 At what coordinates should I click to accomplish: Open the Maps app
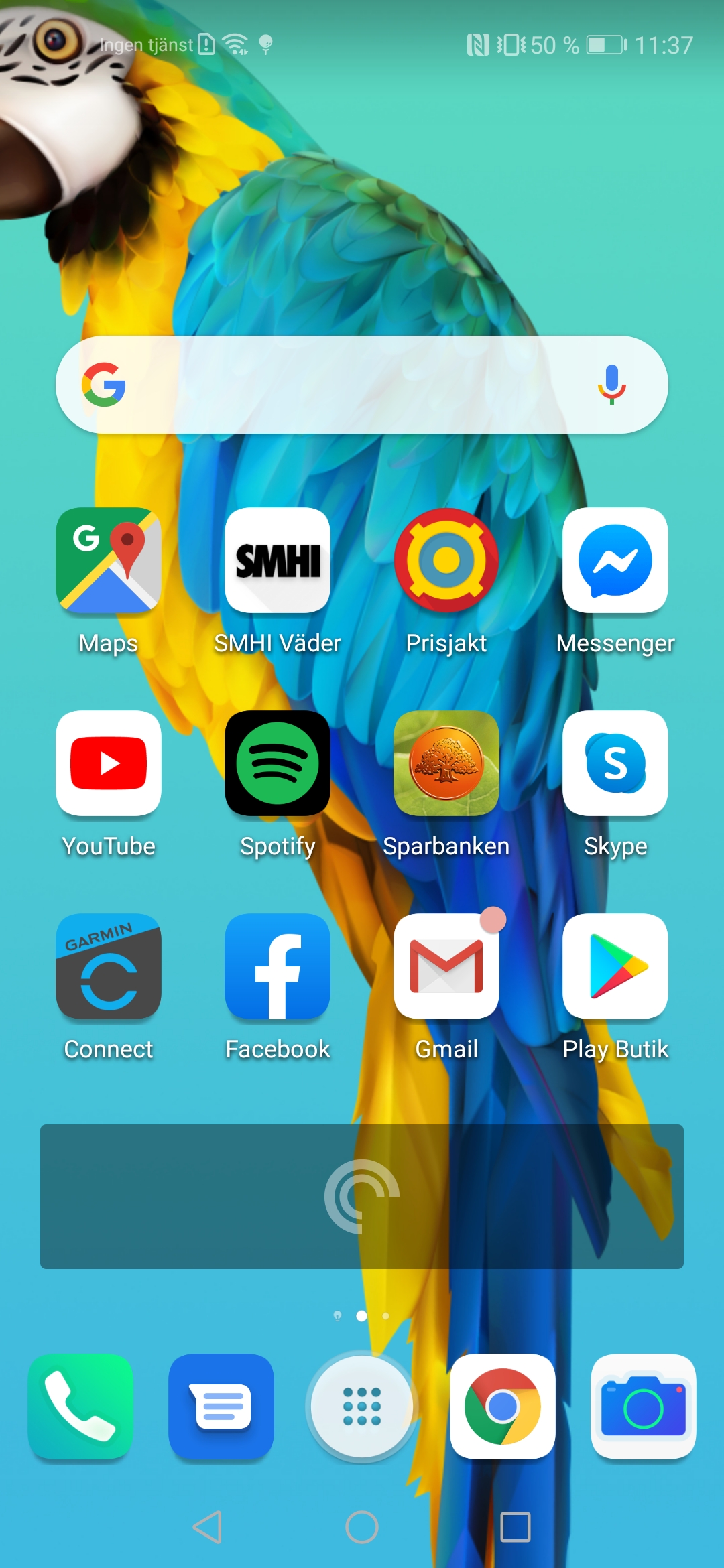pos(109,560)
